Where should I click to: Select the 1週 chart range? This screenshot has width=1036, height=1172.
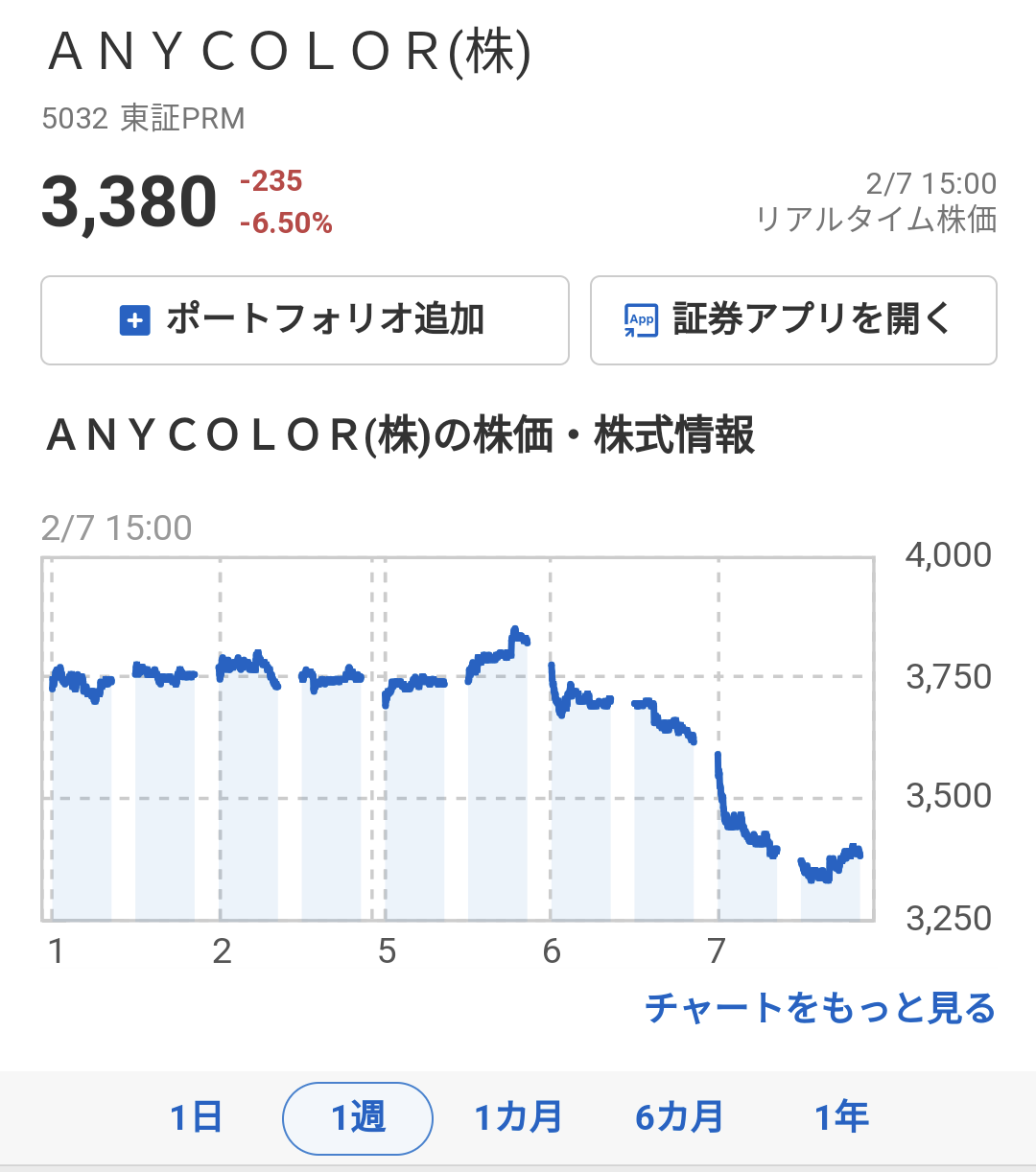[x=358, y=1117]
